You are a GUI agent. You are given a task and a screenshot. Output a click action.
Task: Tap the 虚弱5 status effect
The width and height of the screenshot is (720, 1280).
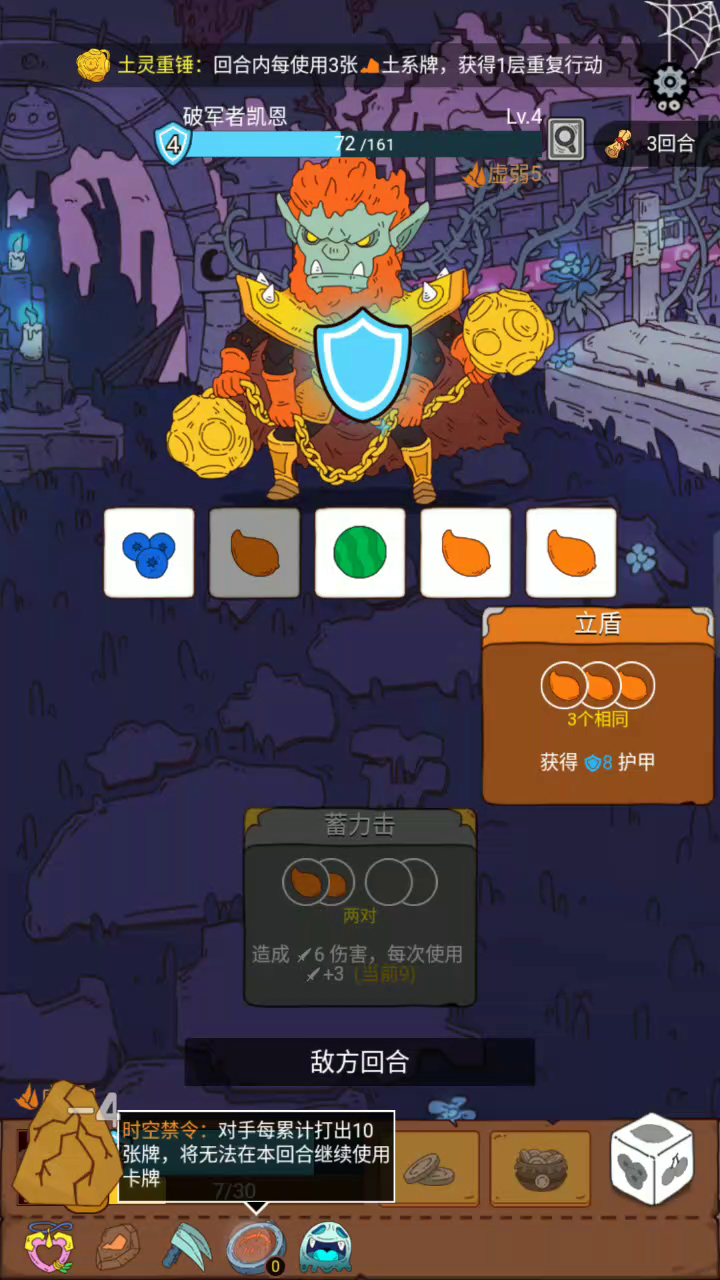pos(503,175)
